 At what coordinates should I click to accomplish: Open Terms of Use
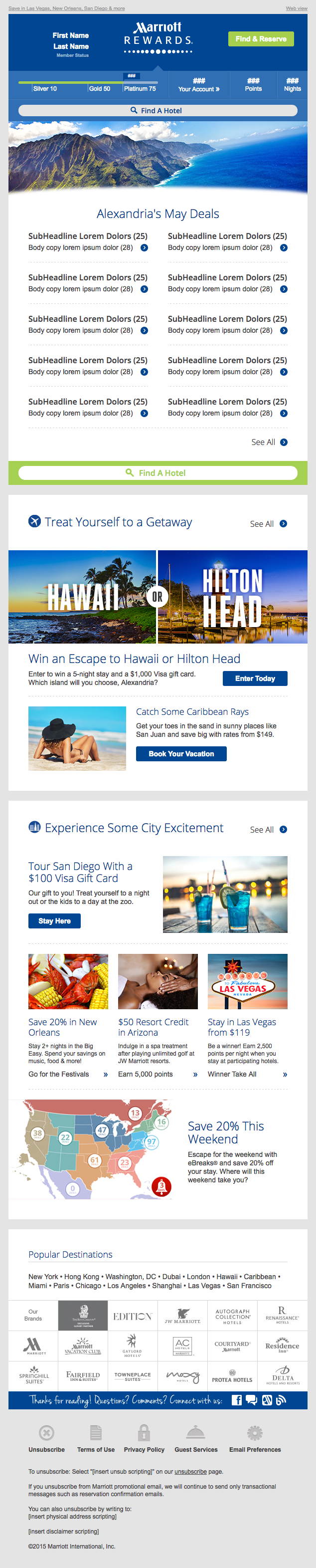(95, 1440)
